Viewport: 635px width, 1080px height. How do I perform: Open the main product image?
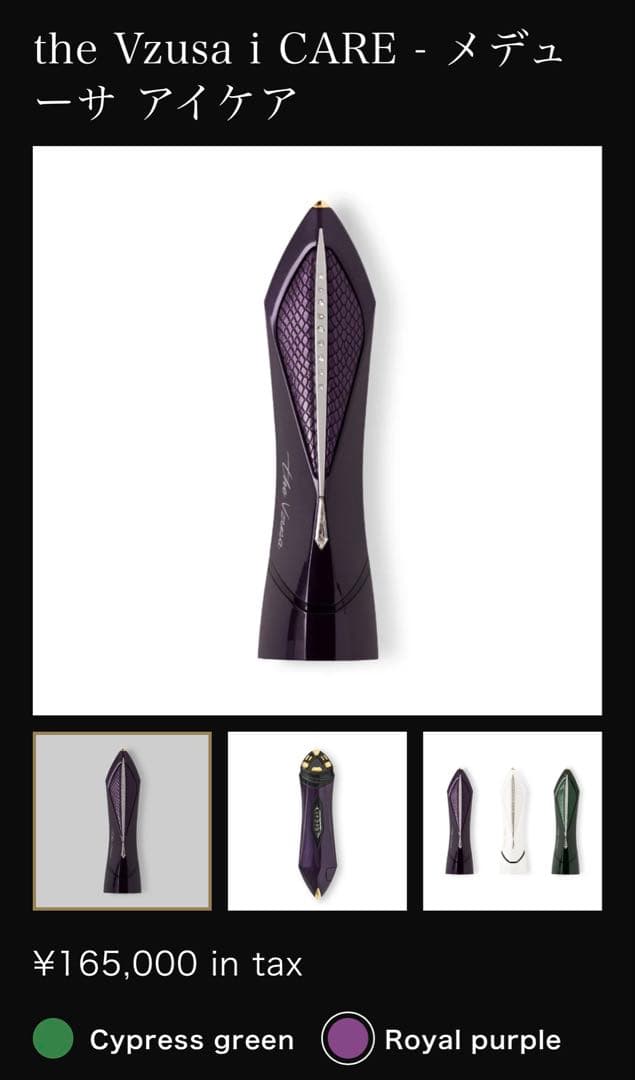317,430
